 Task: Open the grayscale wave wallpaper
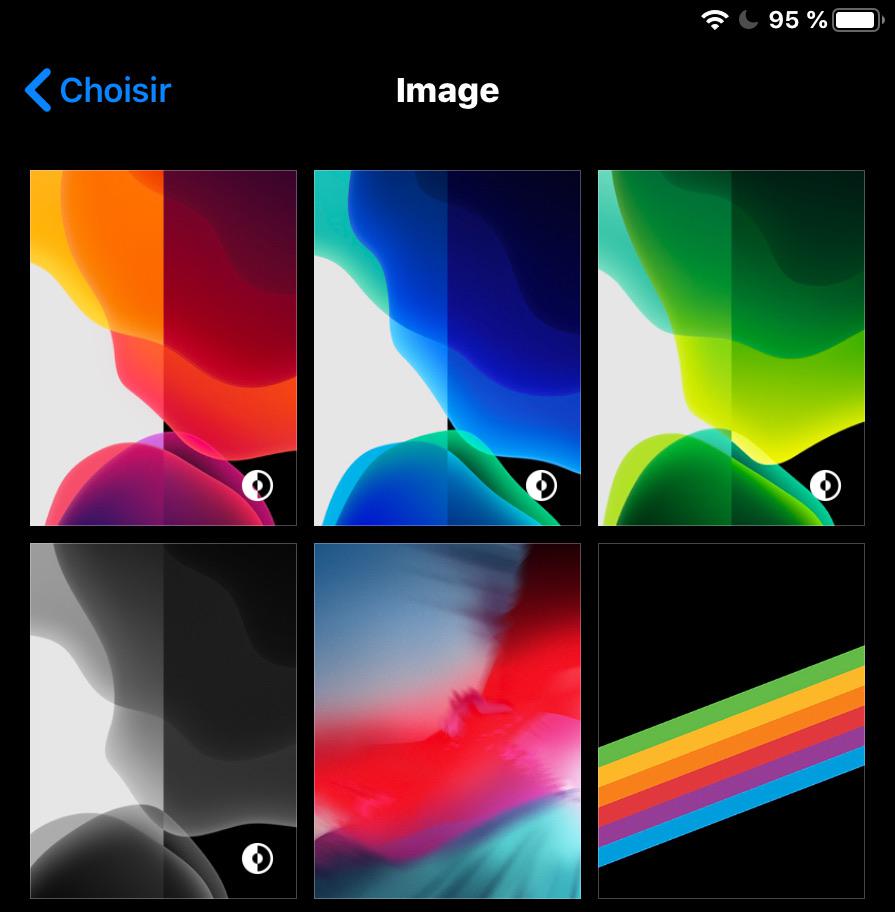tap(163, 720)
